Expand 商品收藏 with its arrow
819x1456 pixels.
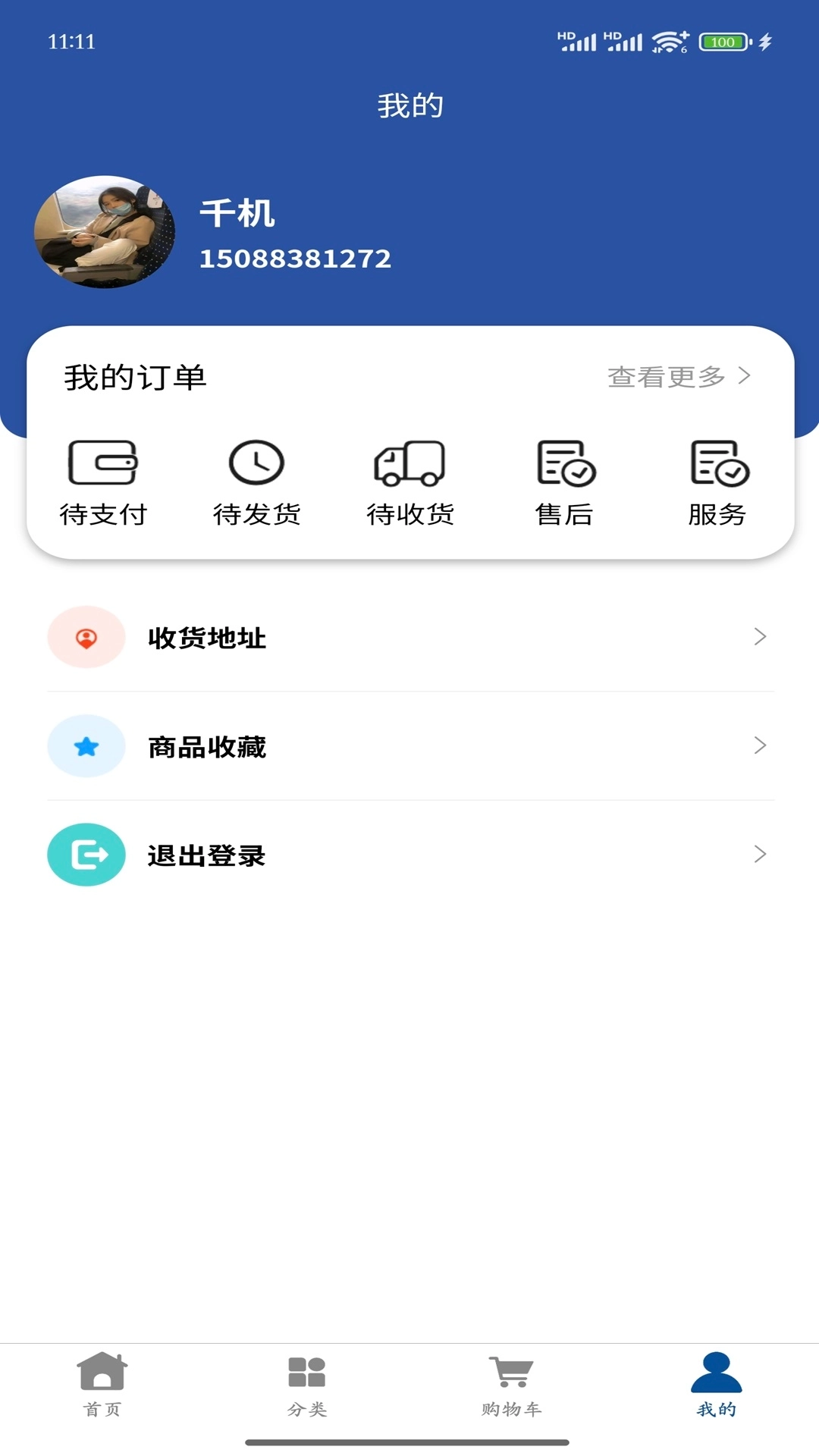759,746
